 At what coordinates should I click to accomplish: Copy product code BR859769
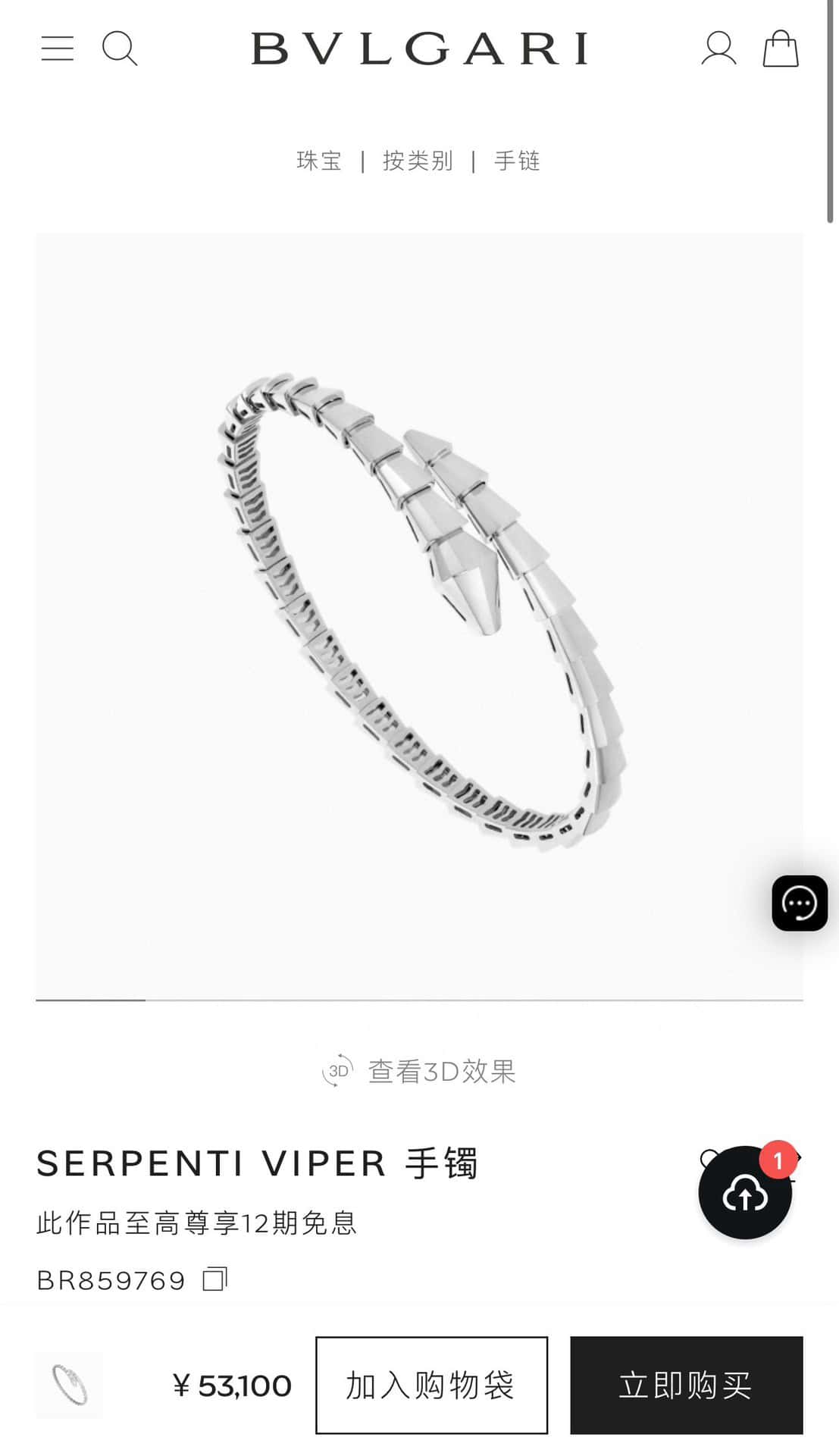[215, 1279]
